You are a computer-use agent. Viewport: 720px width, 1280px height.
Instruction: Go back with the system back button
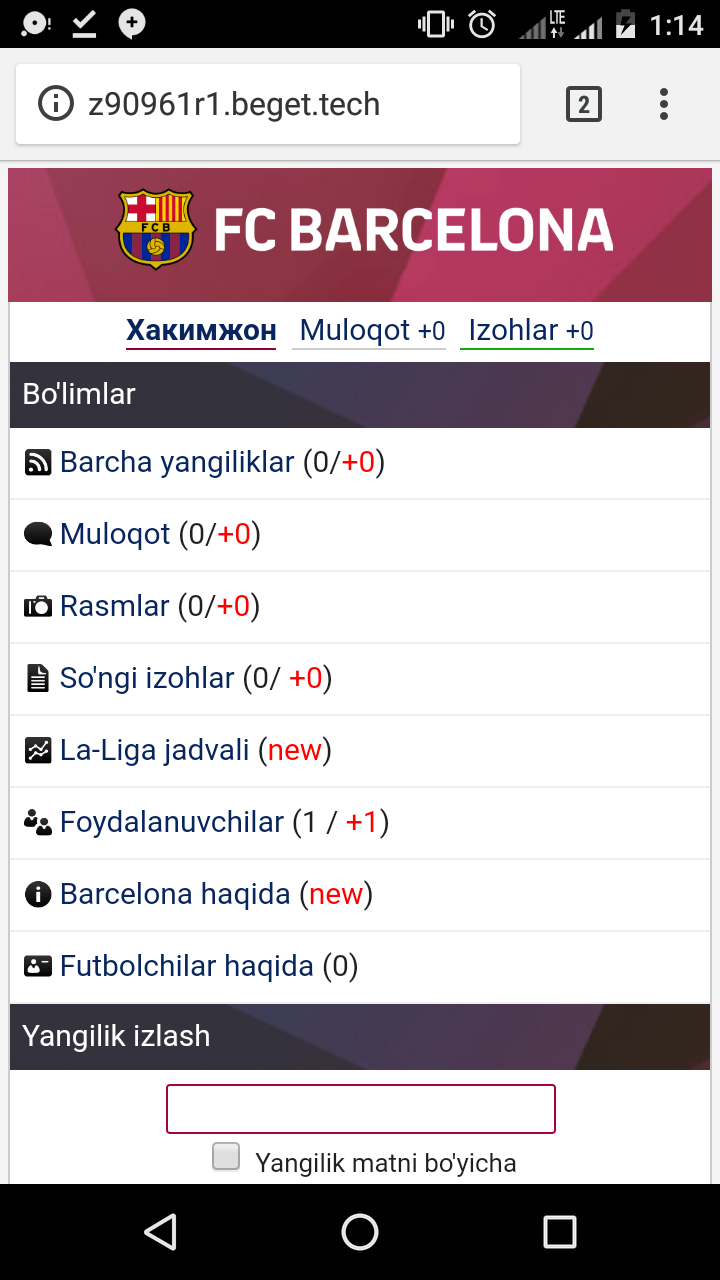click(160, 1232)
